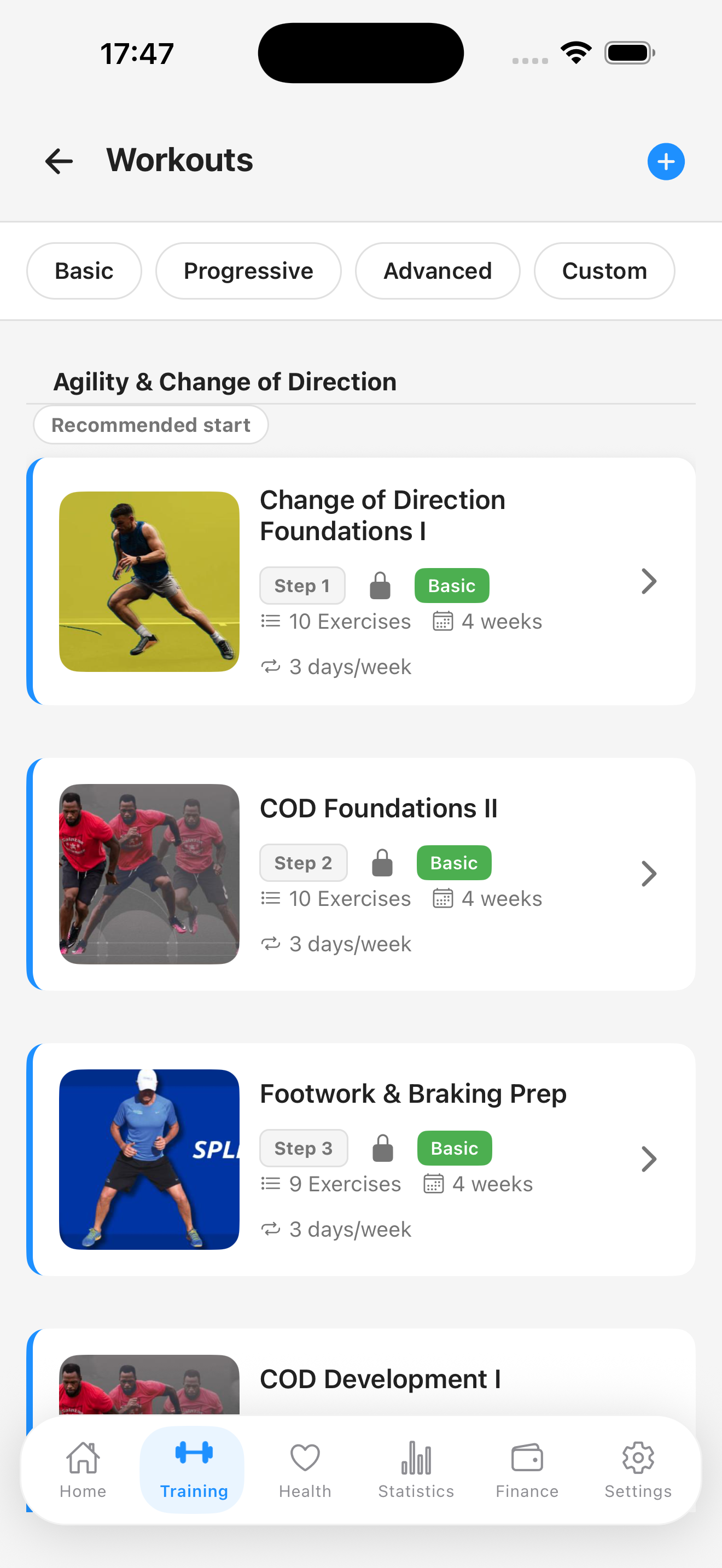The height and width of the screenshot is (1568, 722).
Task: Add a new workout with plus button
Action: pyautogui.click(x=665, y=161)
